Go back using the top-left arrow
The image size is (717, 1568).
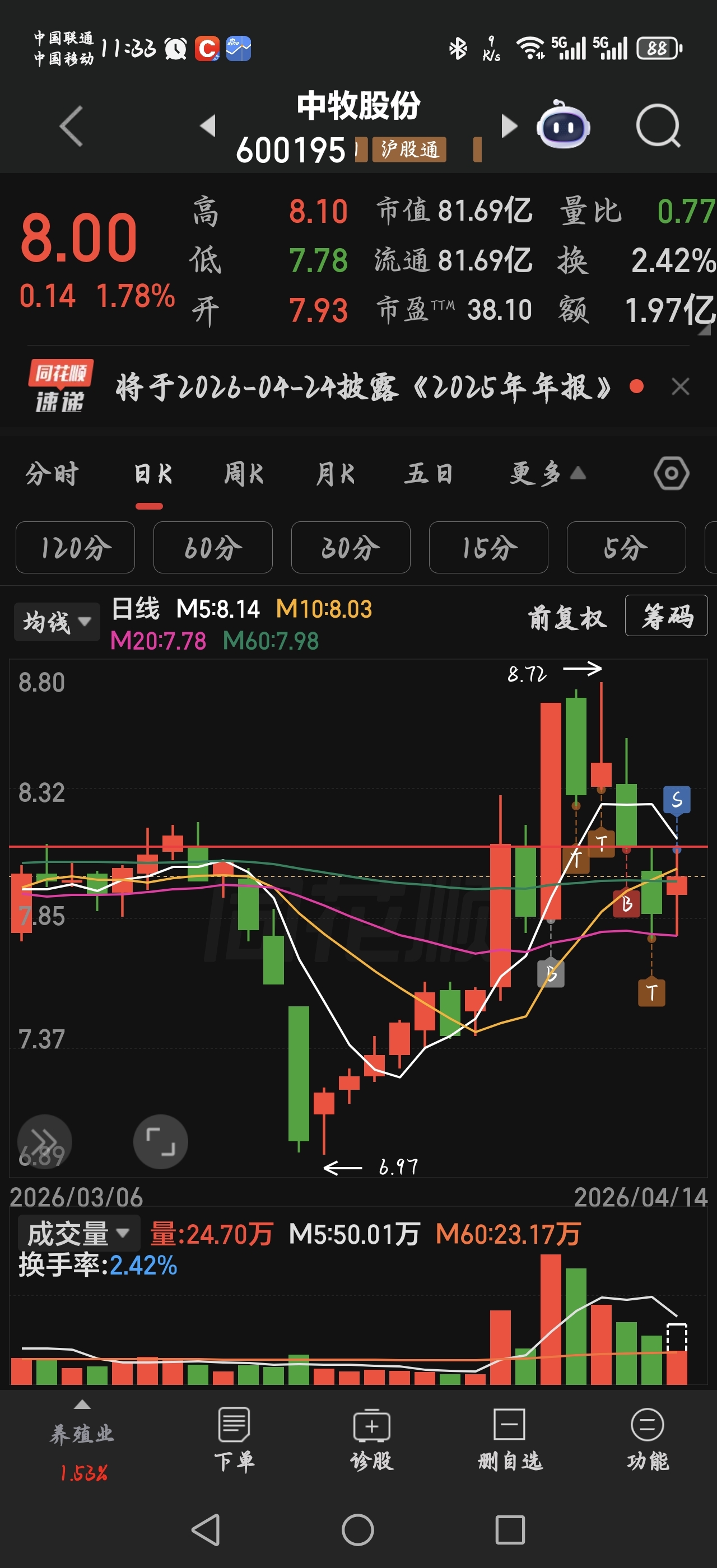(71, 126)
